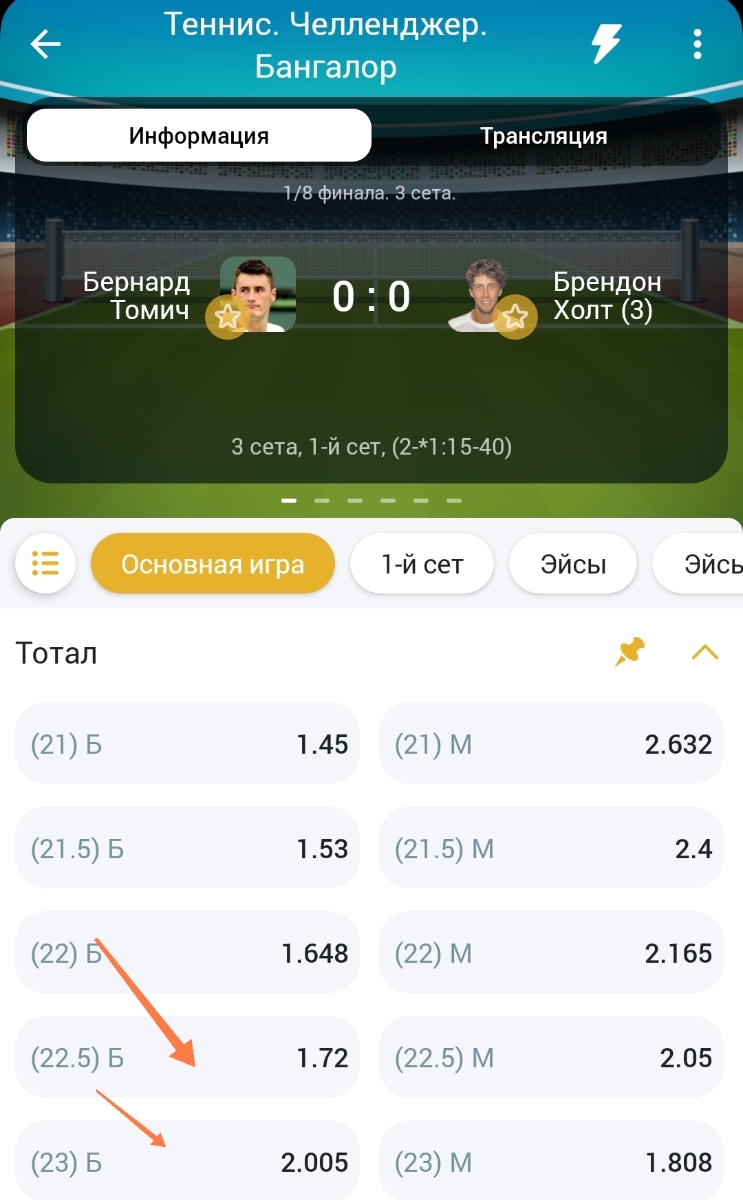Choose (21.5) Б odds 1.53
Viewport: 743px width, 1200px height.
[187, 849]
